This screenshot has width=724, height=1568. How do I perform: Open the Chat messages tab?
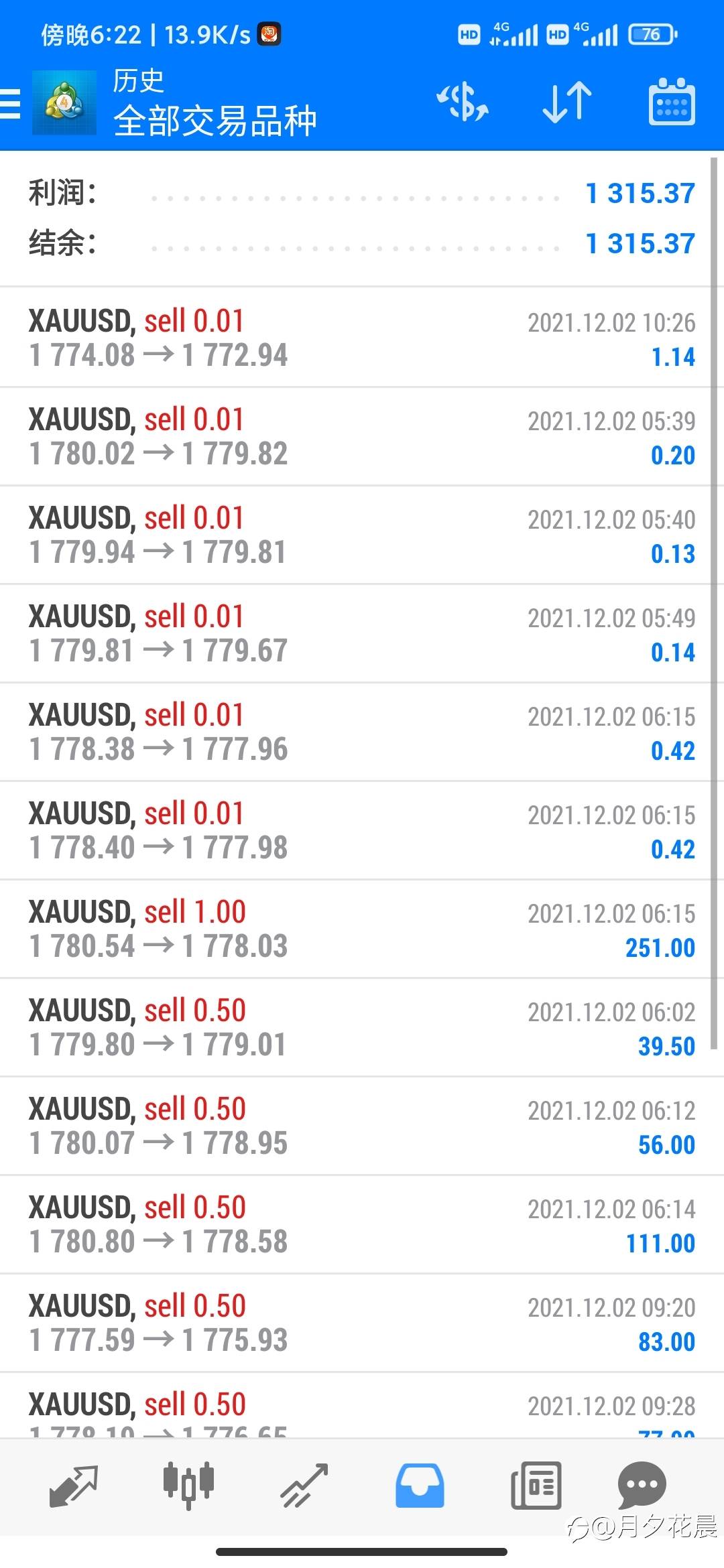642,1486
